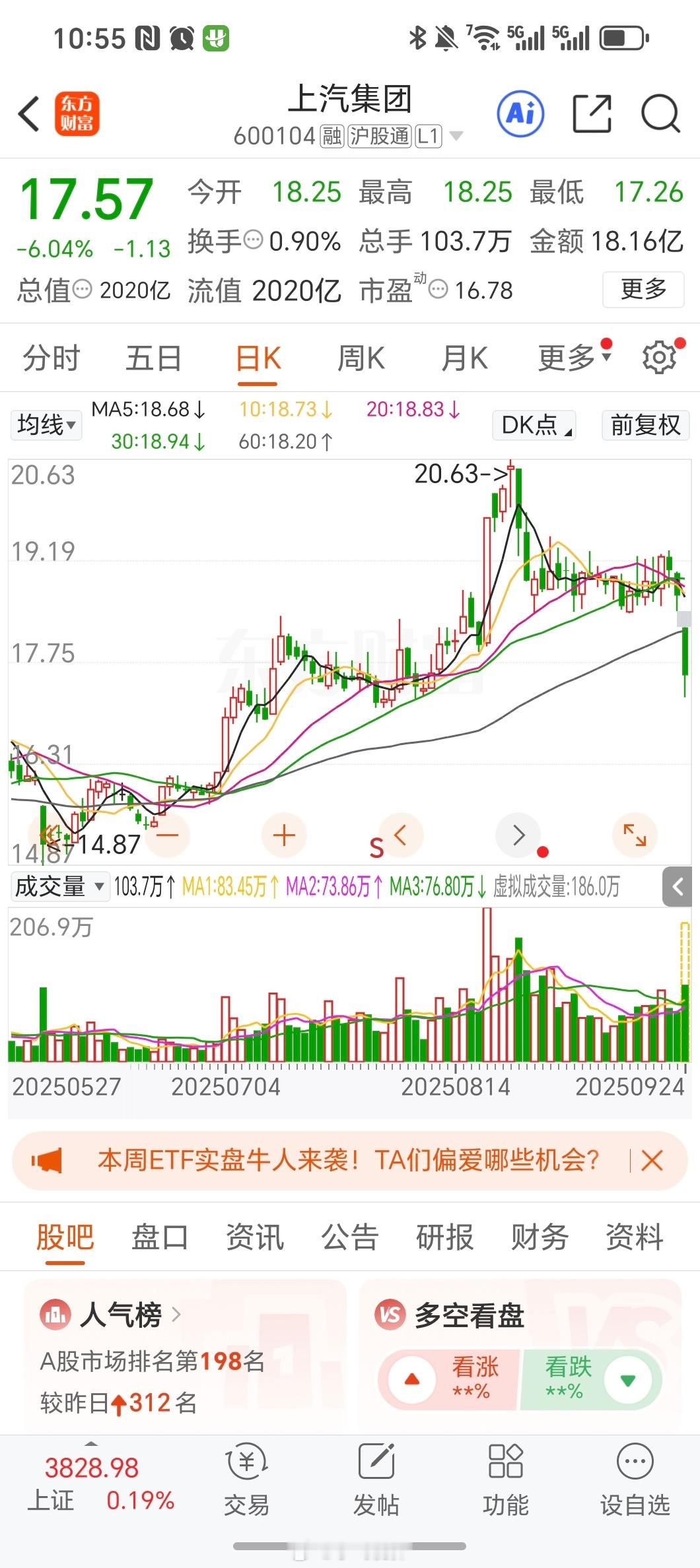Zoom in chart with plus button
Image resolution: width=700 pixels, height=1568 pixels.
tap(284, 835)
